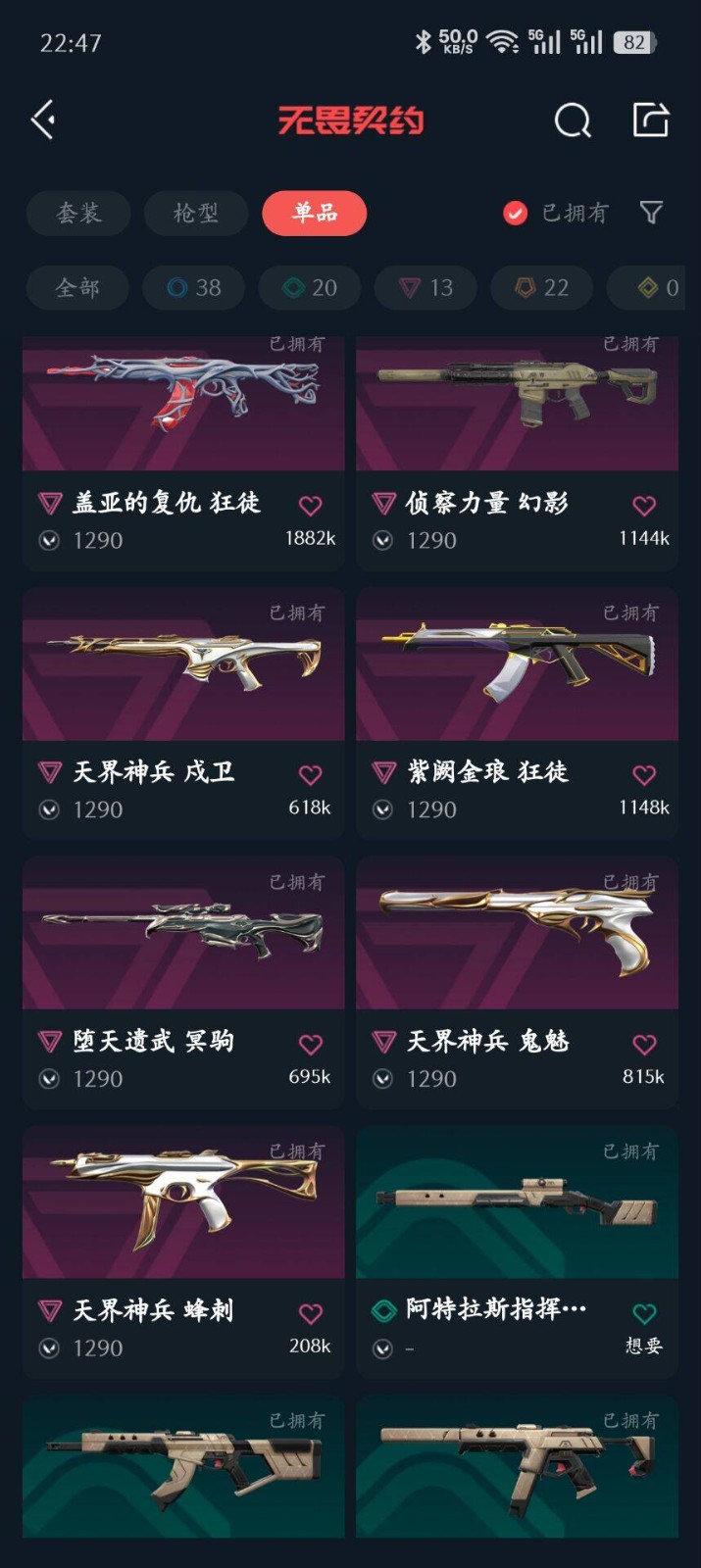
Task: Switch to the 枪型 tab
Action: [196, 213]
